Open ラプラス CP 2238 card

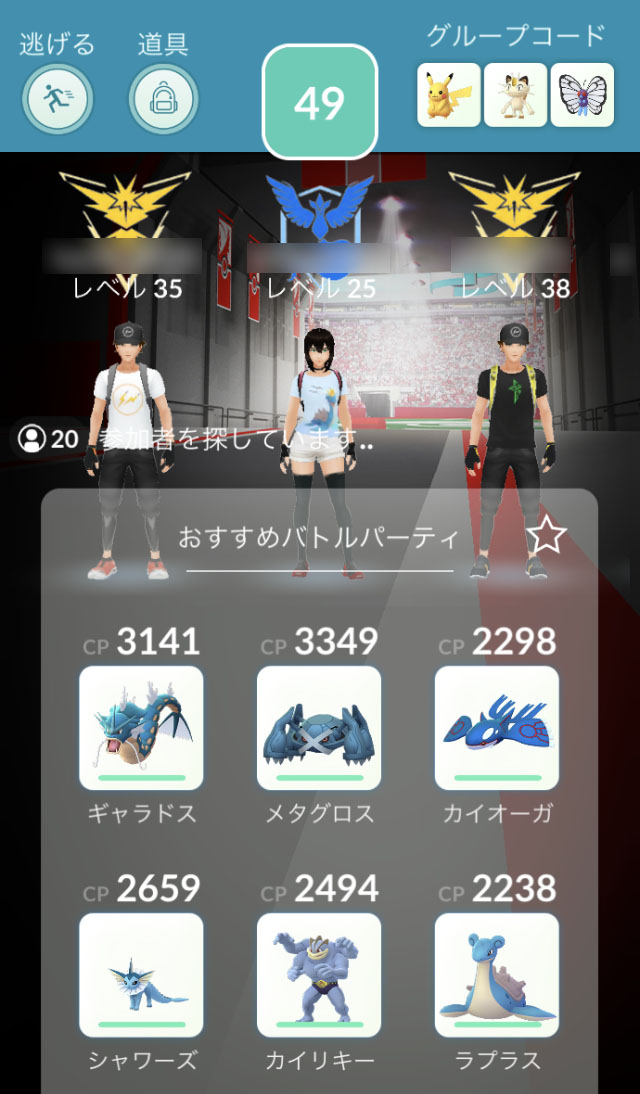click(497, 975)
